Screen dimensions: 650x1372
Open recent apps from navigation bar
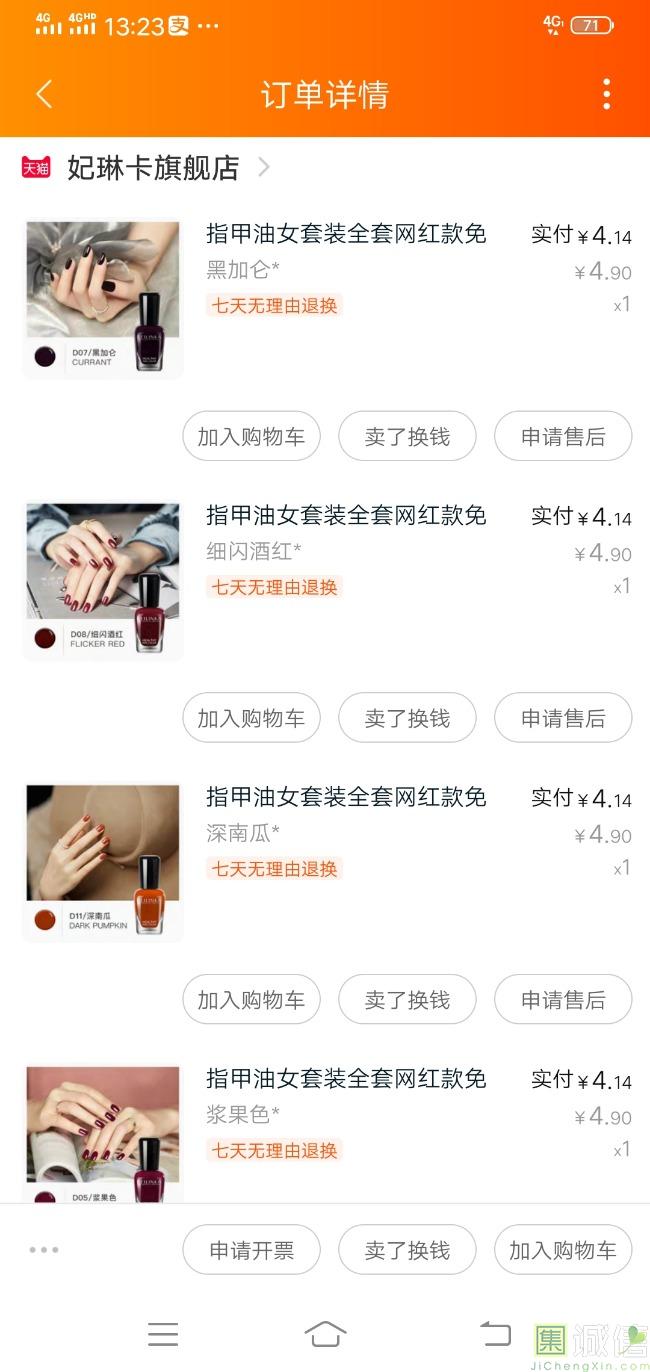(162, 1334)
